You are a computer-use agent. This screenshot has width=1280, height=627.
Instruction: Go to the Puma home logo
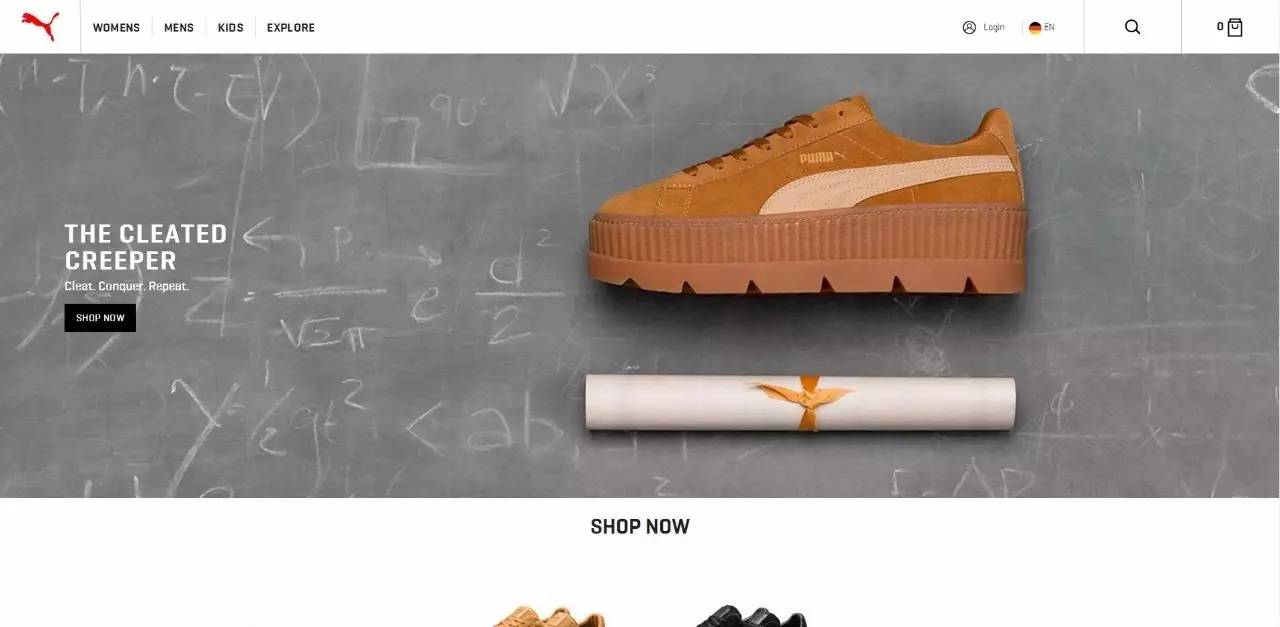[40, 26]
